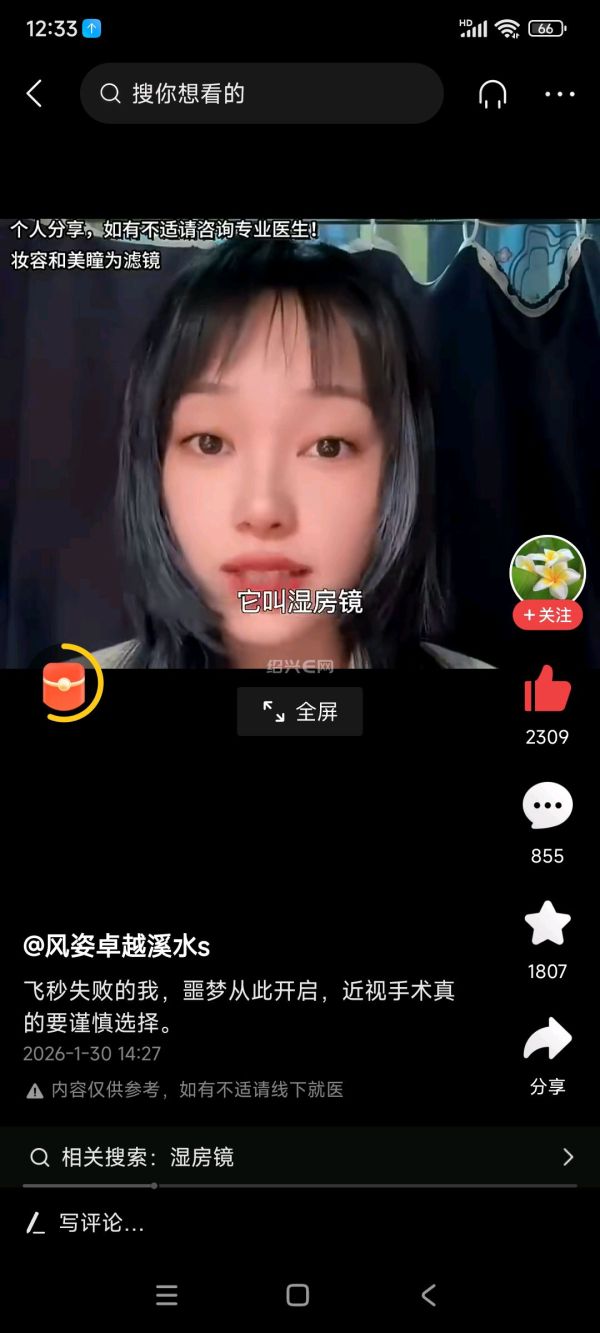The width and height of the screenshot is (600, 1333).
Task: Share the video via 分享
Action: pos(547,1041)
